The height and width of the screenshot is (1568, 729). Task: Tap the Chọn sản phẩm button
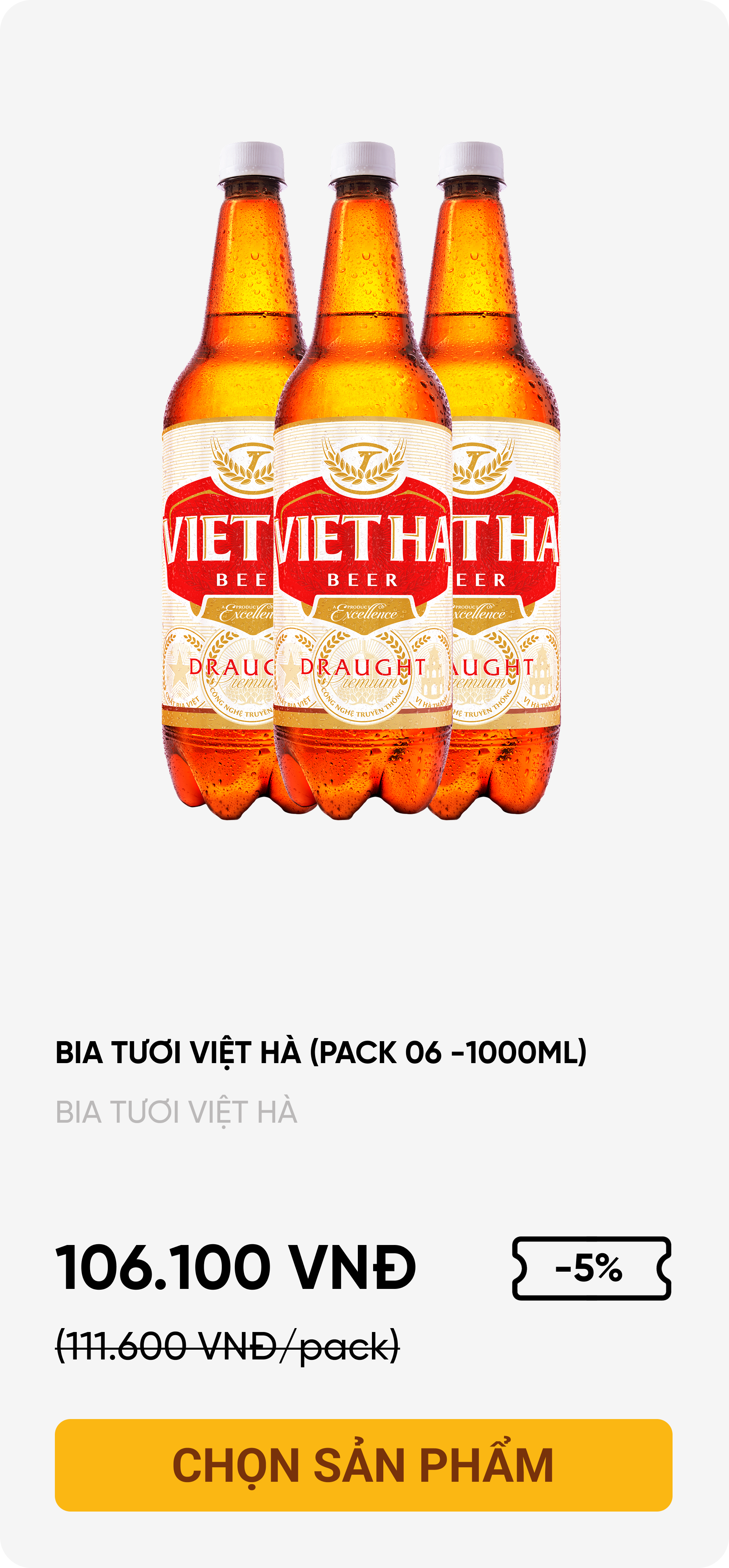363,1465
